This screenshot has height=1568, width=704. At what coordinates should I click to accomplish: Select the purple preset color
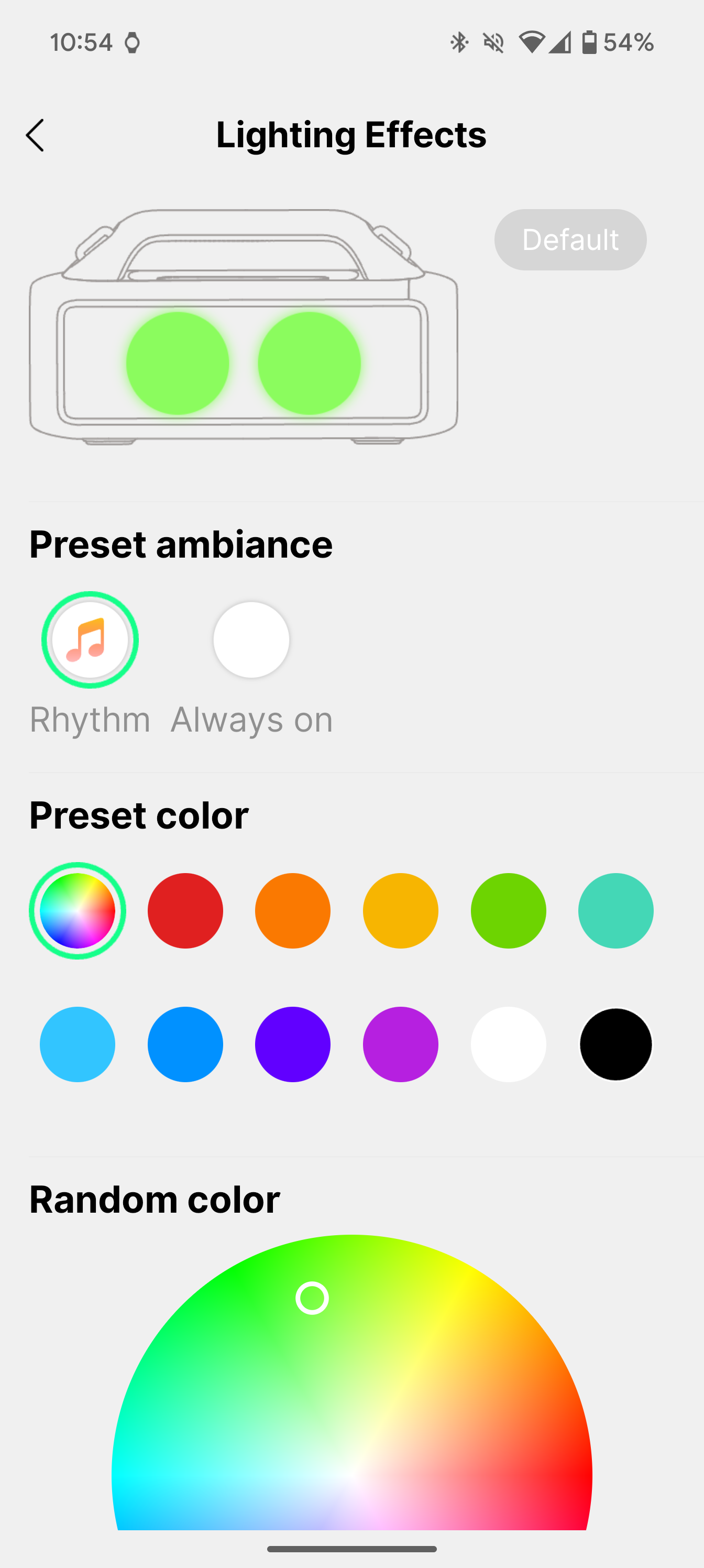400,1044
